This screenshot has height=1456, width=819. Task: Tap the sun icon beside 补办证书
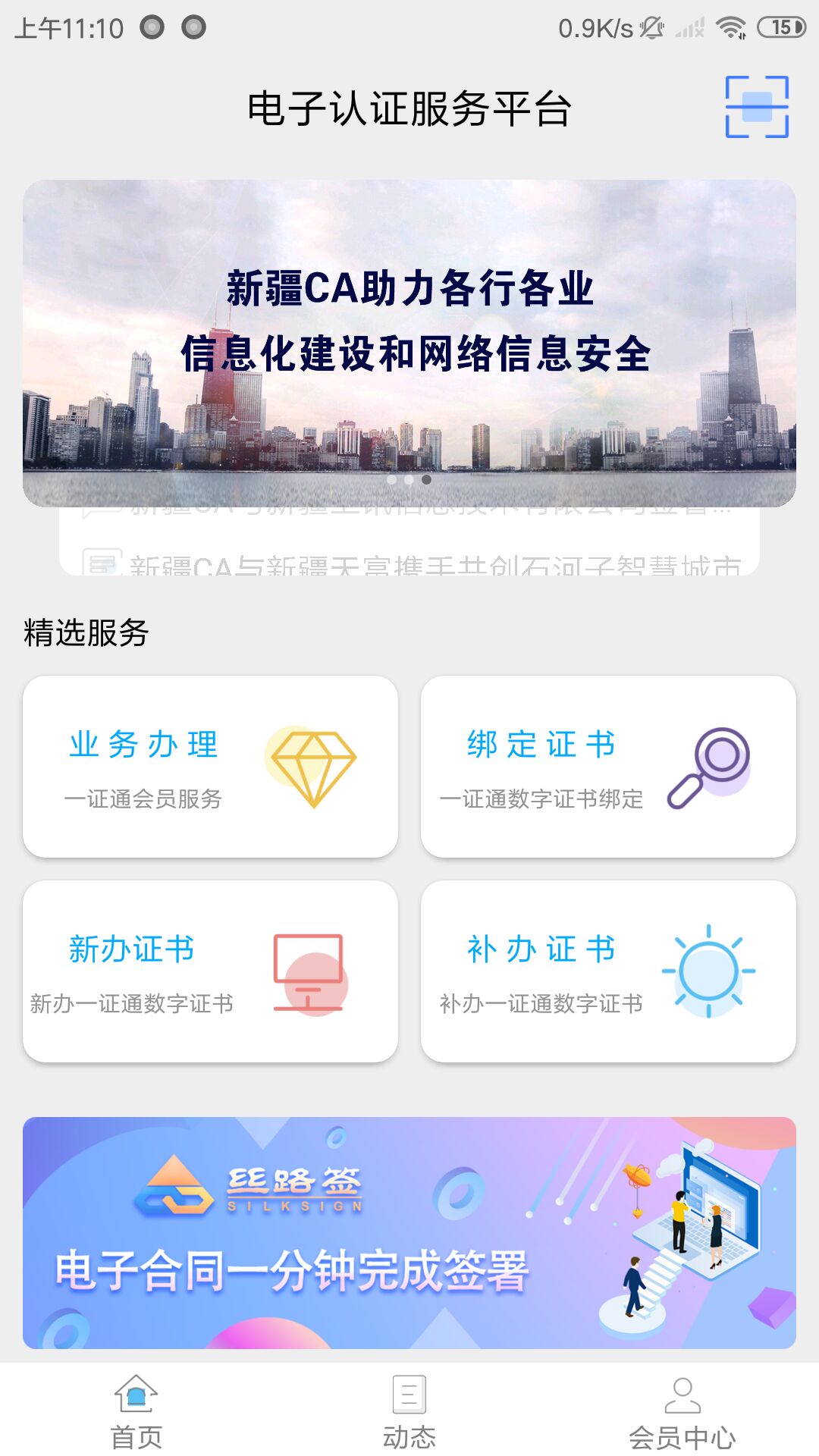709,971
